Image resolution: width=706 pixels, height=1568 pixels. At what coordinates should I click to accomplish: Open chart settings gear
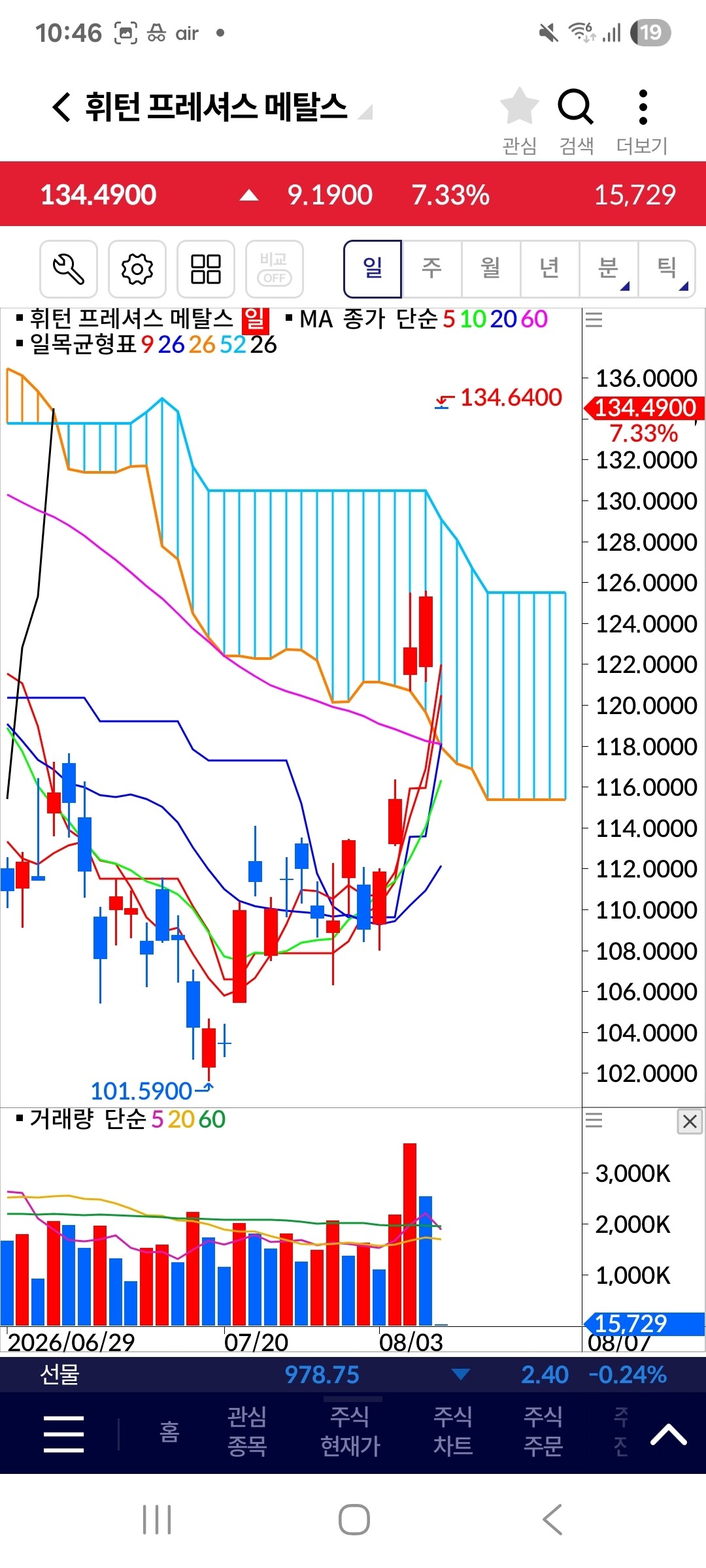pos(137,269)
